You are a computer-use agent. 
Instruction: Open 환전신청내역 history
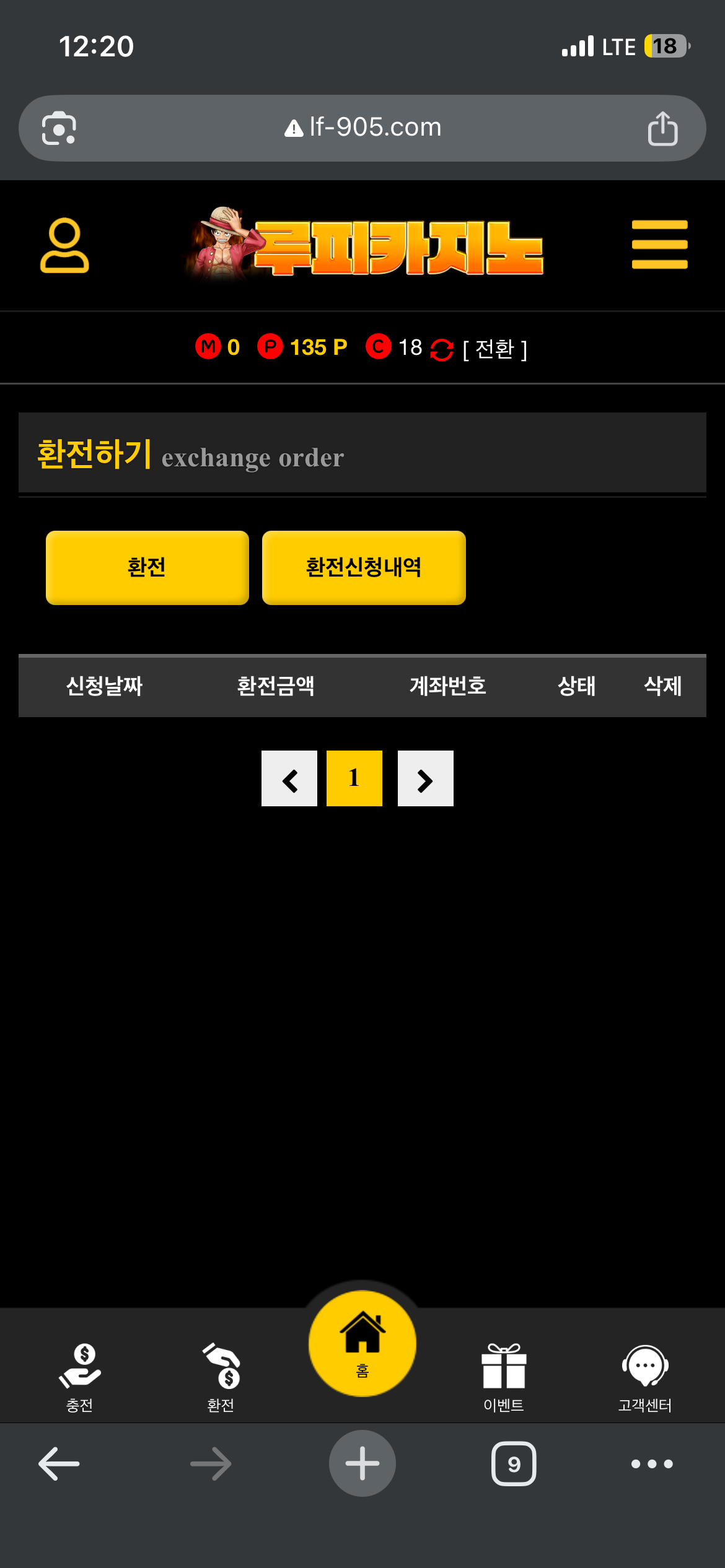point(364,567)
